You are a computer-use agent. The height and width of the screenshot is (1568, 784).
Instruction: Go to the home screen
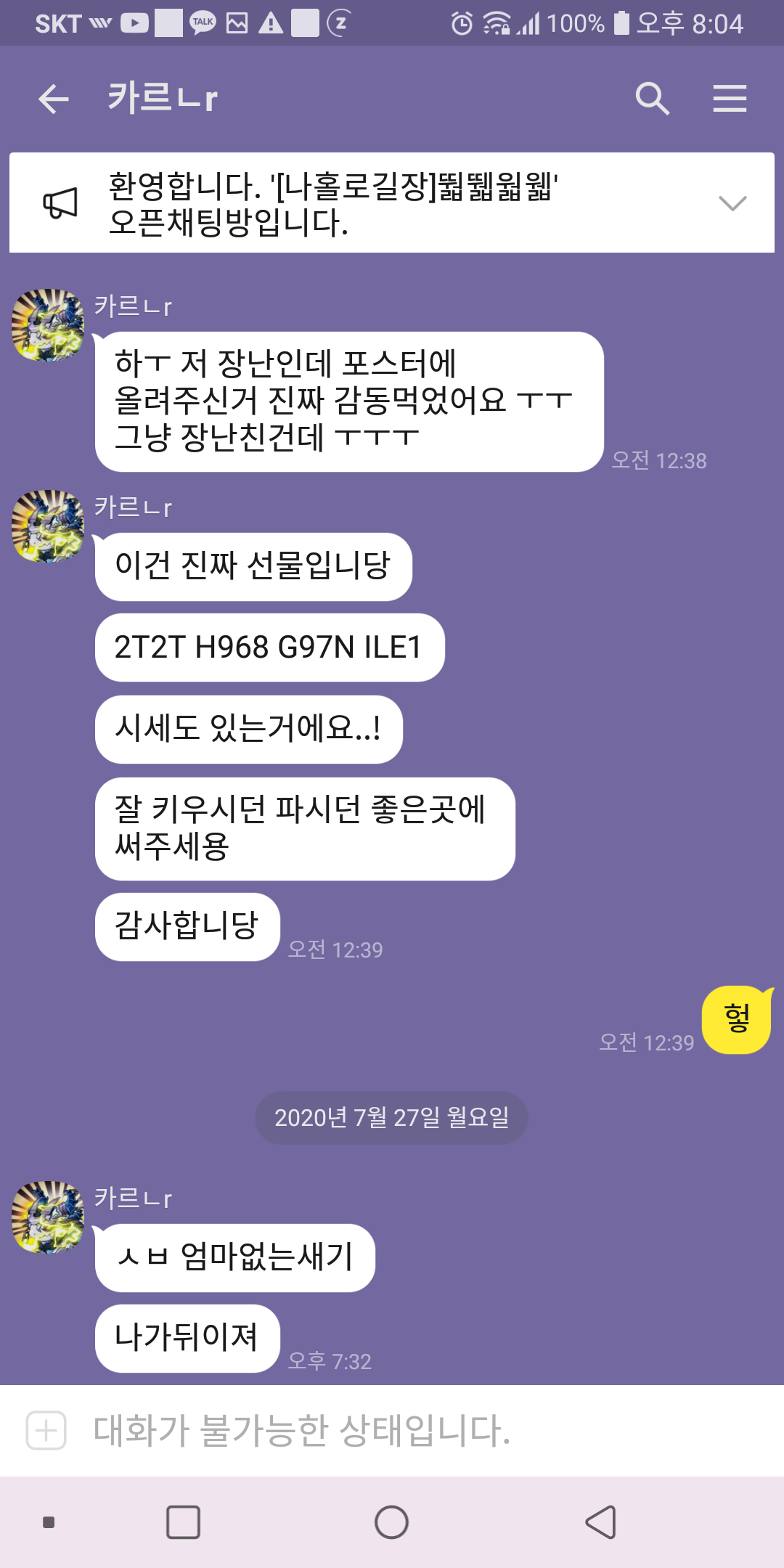click(391, 1522)
